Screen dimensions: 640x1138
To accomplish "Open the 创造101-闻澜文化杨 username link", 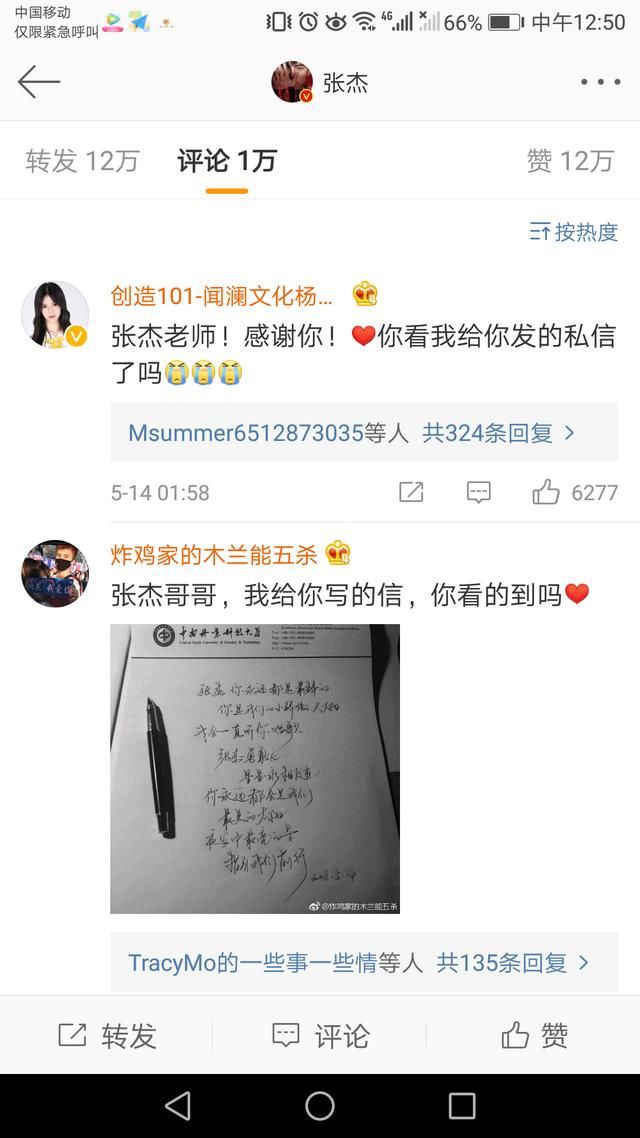I will (x=222, y=295).
